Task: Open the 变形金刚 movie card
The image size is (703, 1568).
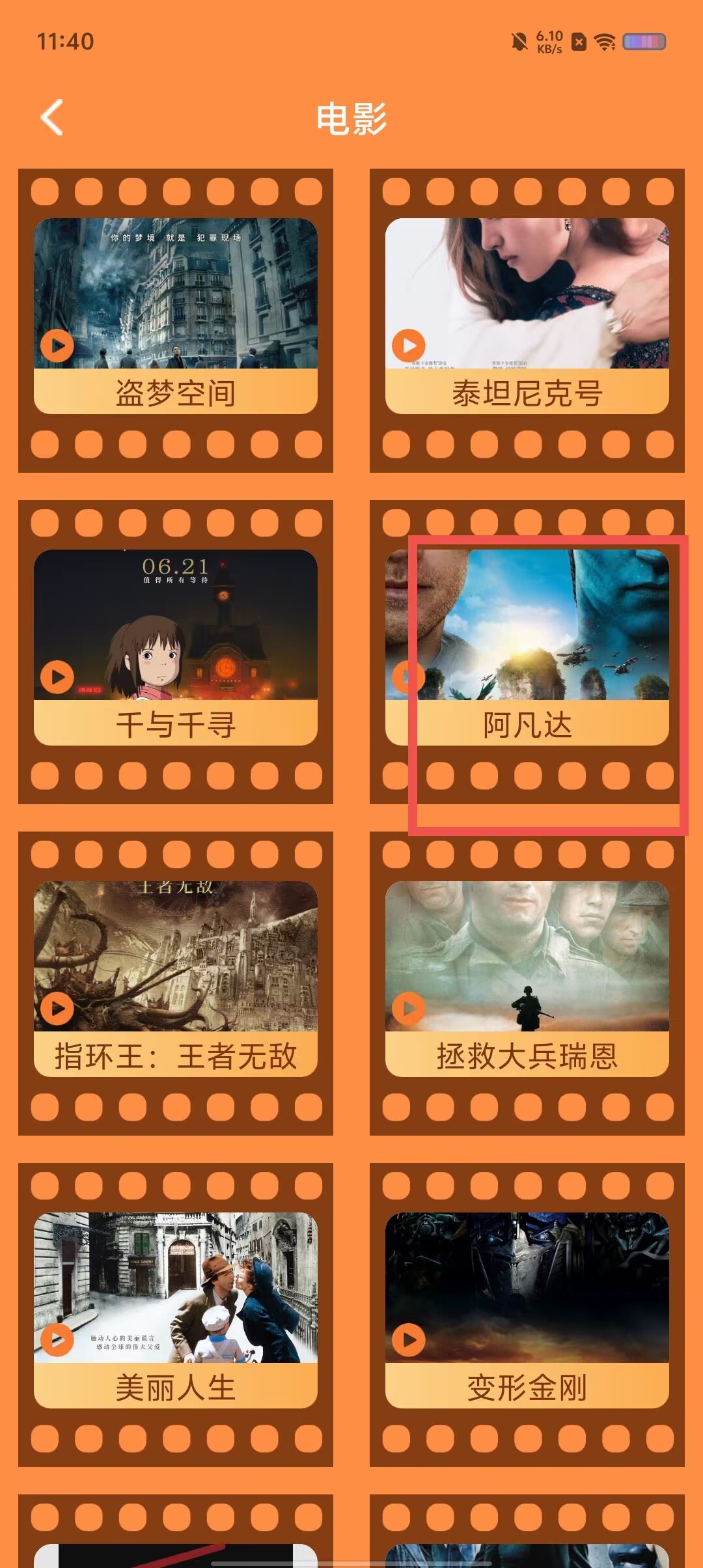Action: point(527,1310)
